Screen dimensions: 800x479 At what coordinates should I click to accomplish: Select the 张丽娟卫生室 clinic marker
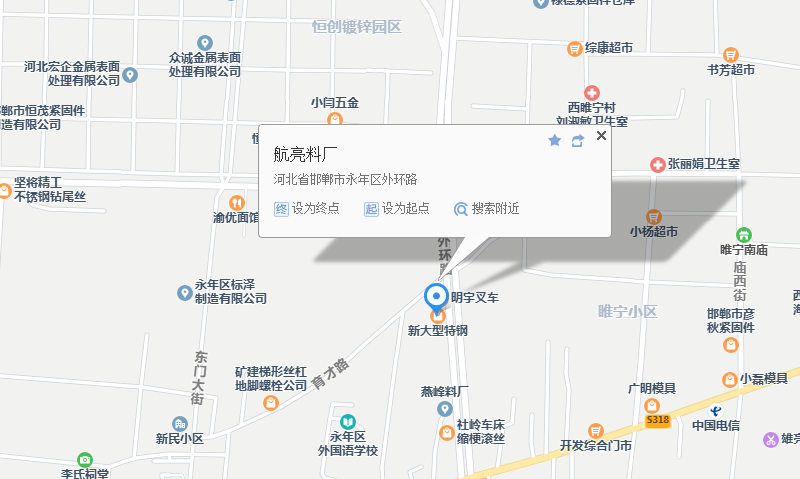tap(658, 164)
